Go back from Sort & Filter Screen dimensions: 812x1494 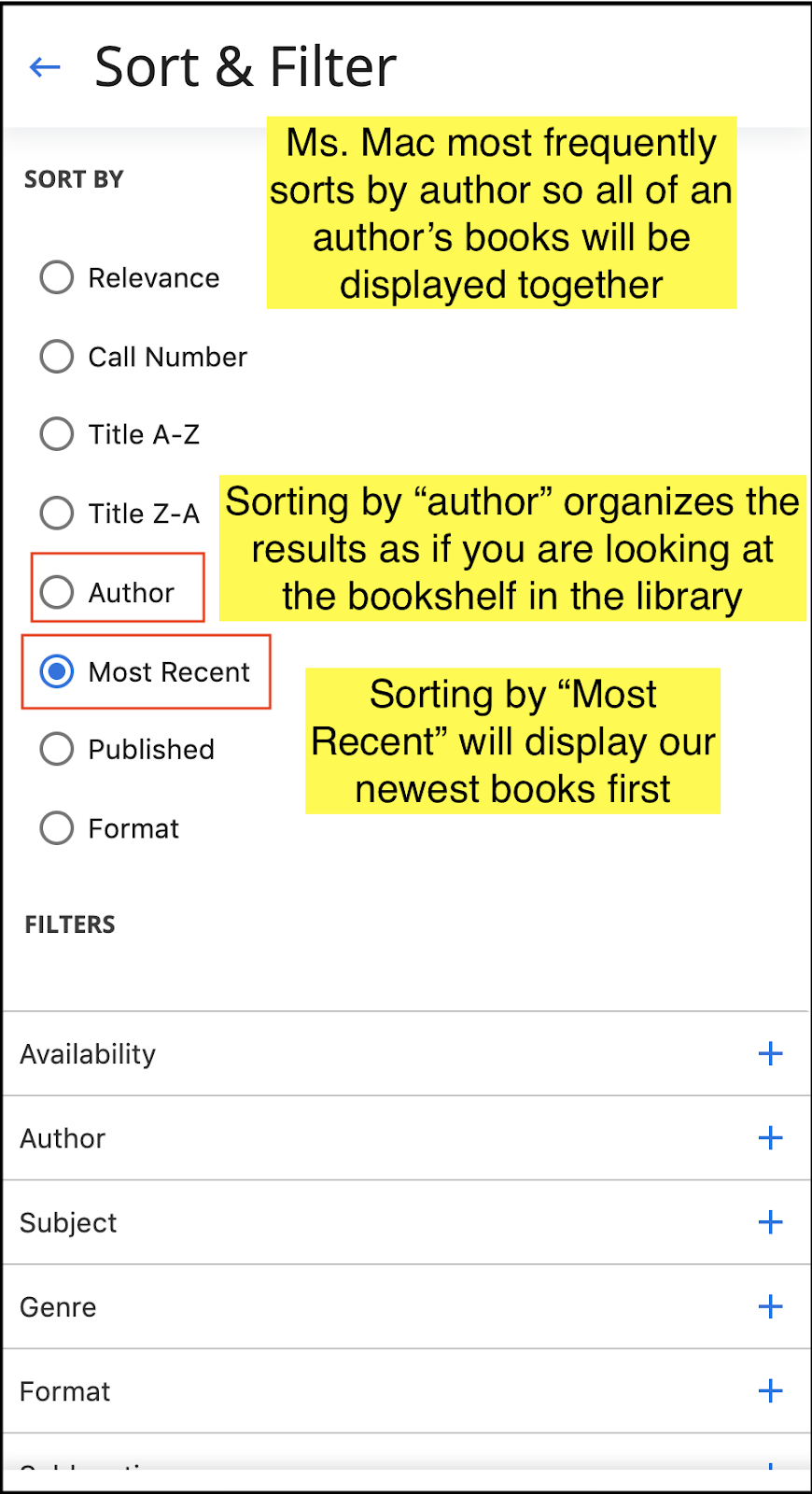[x=45, y=67]
